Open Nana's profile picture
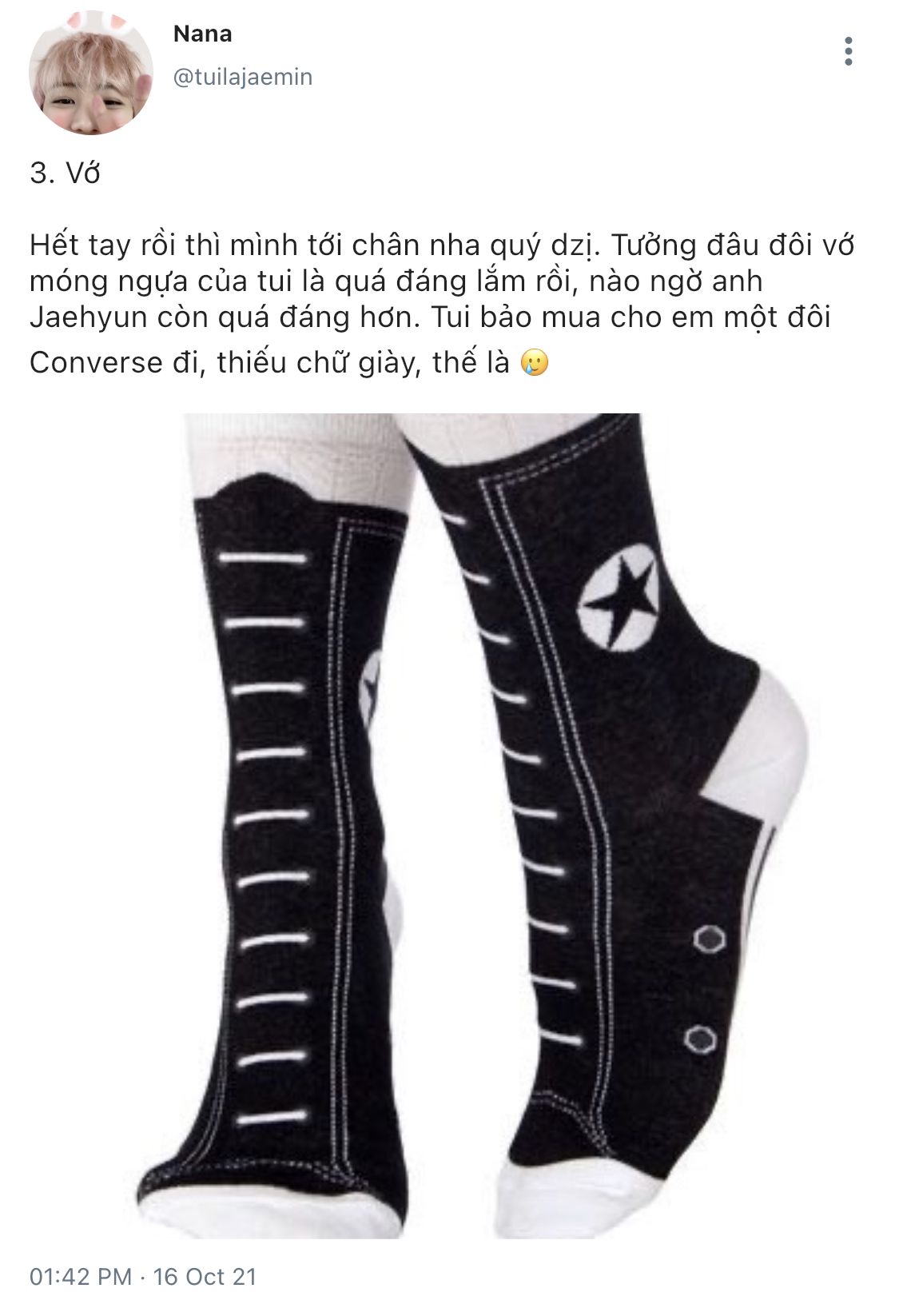This screenshot has width=899, height=1316. 90,73
